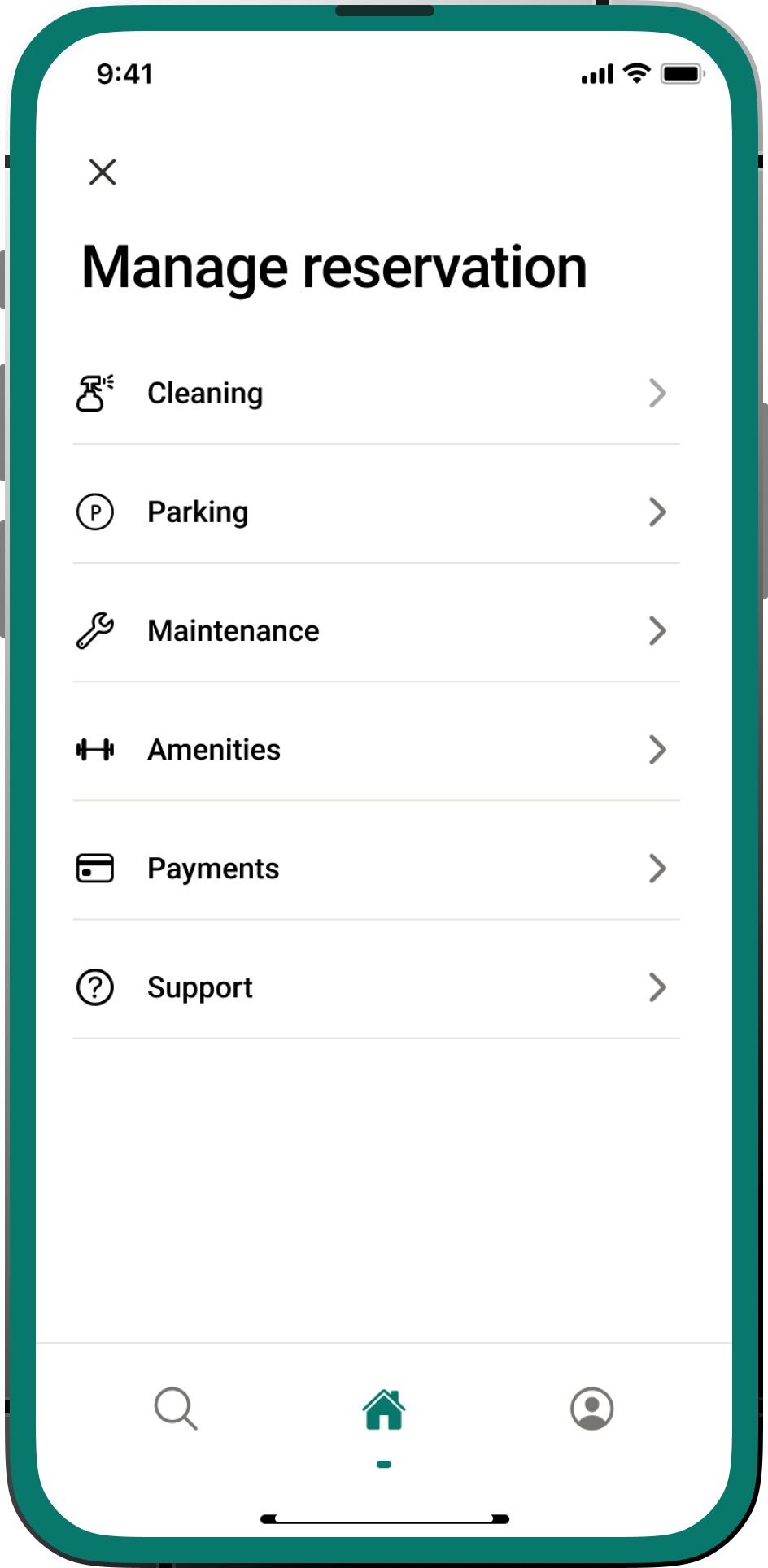The height and width of the screenshot is (1568, 768).
Task: Go to Parking settings
Action: [x=376, y=512]
